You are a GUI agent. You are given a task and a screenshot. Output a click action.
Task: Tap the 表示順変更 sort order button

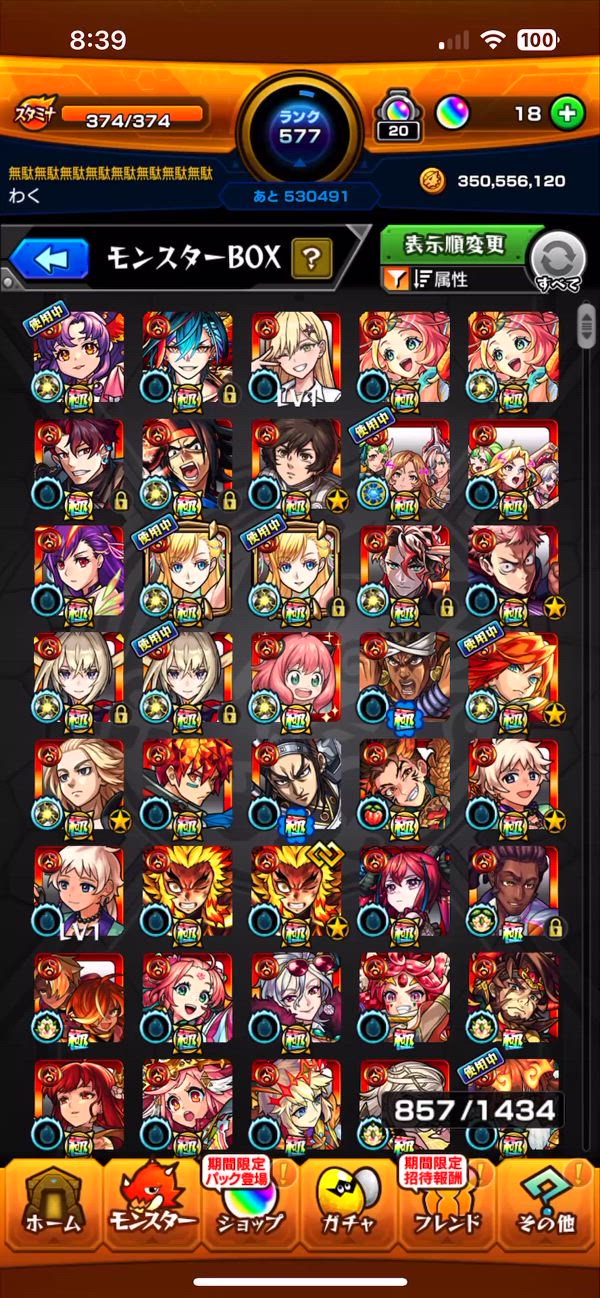(x=455, y=244)
